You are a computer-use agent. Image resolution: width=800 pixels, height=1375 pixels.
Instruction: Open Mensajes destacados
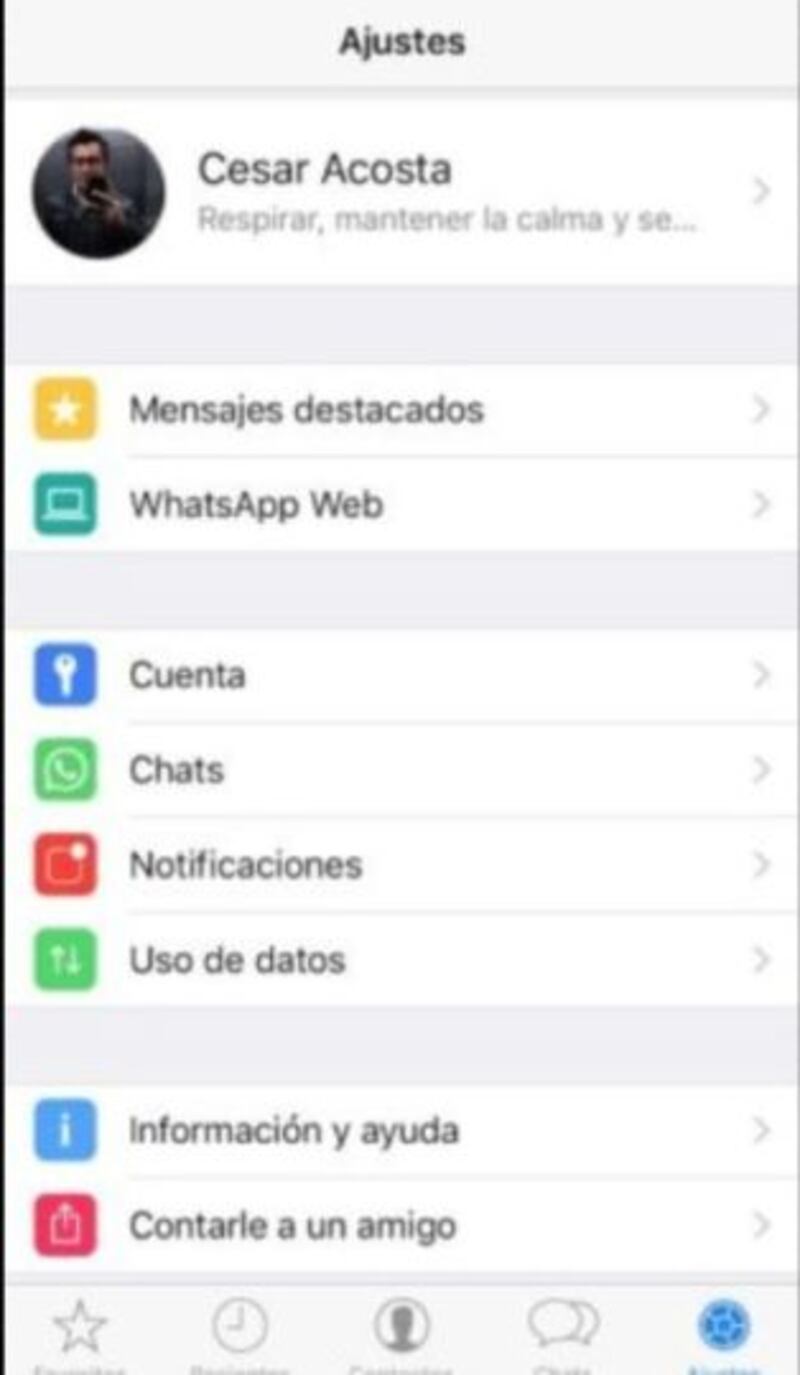pos(400,410)
